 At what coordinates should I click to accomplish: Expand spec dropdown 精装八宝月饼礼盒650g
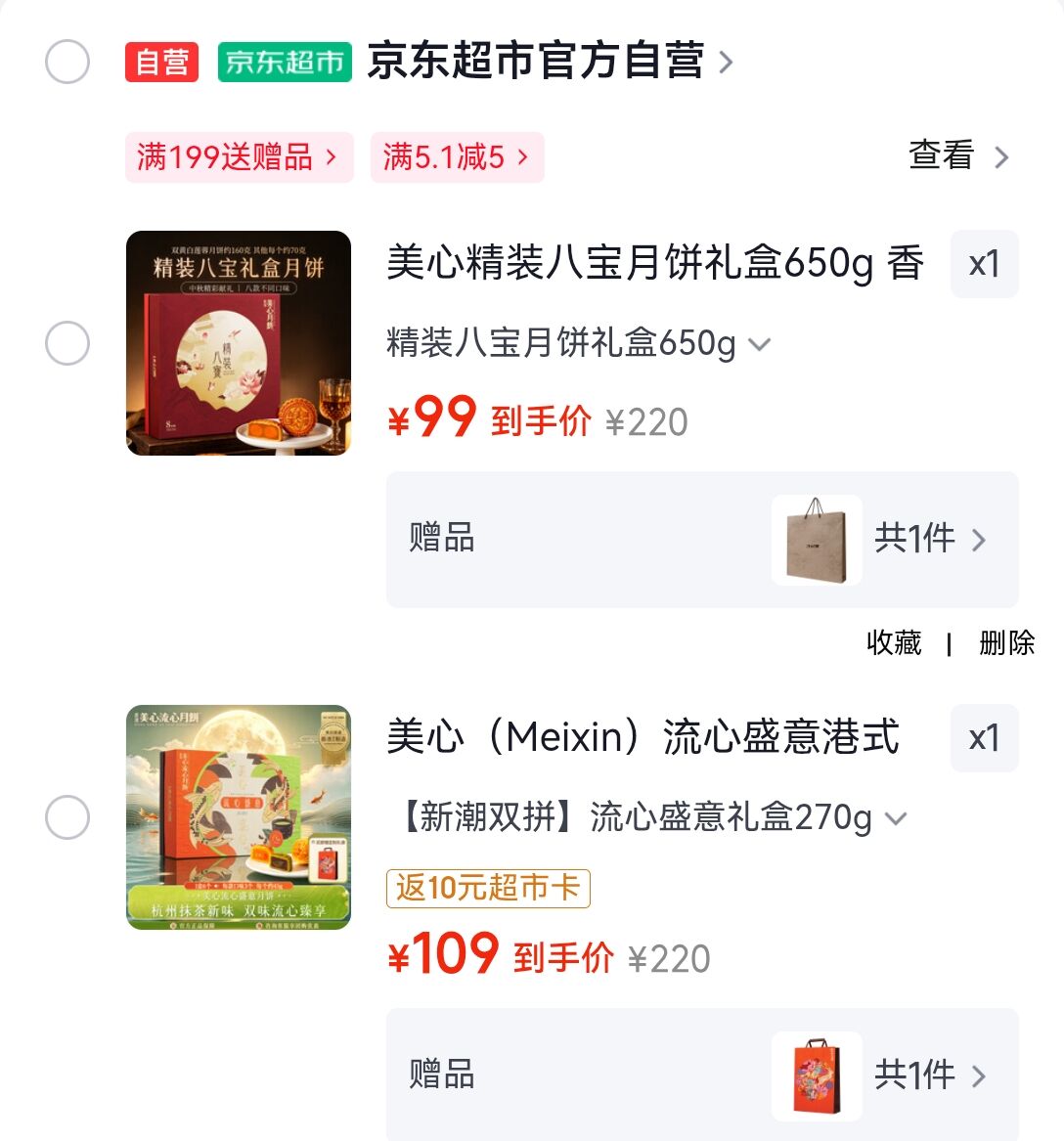click(578, 343)
